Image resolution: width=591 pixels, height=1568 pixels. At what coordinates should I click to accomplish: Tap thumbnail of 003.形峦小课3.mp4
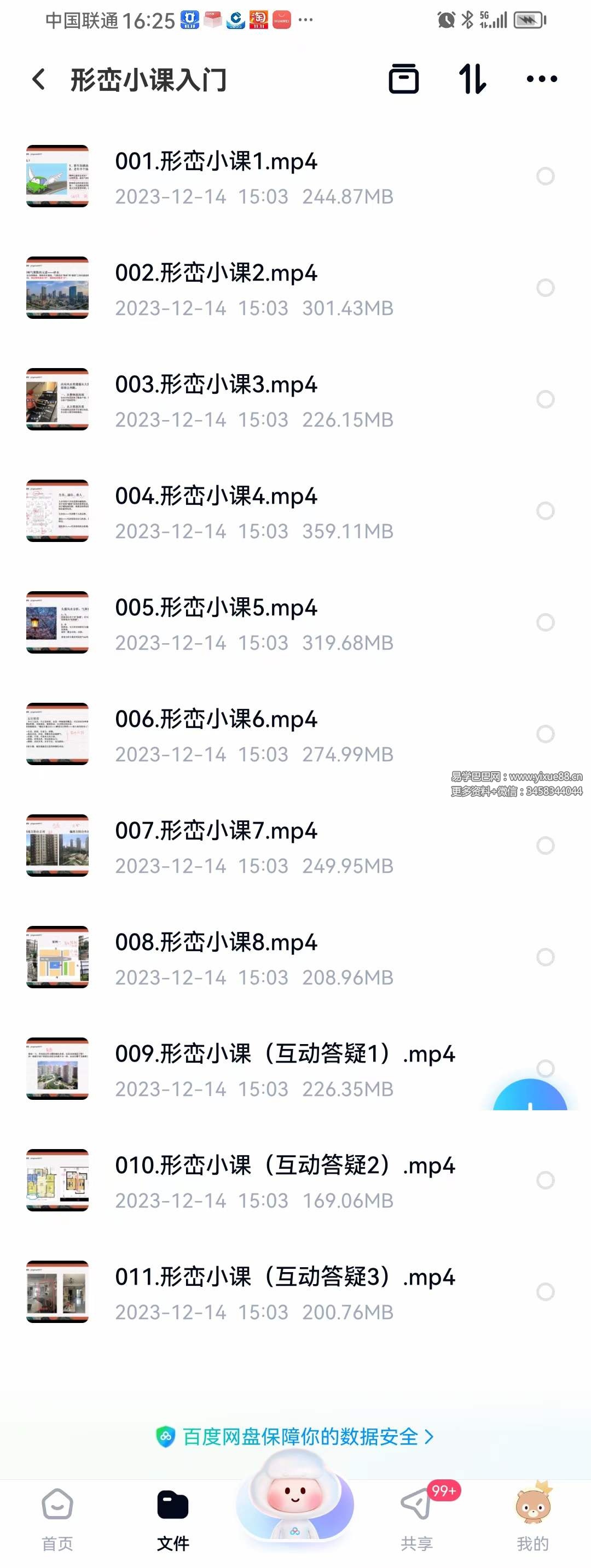57,399
